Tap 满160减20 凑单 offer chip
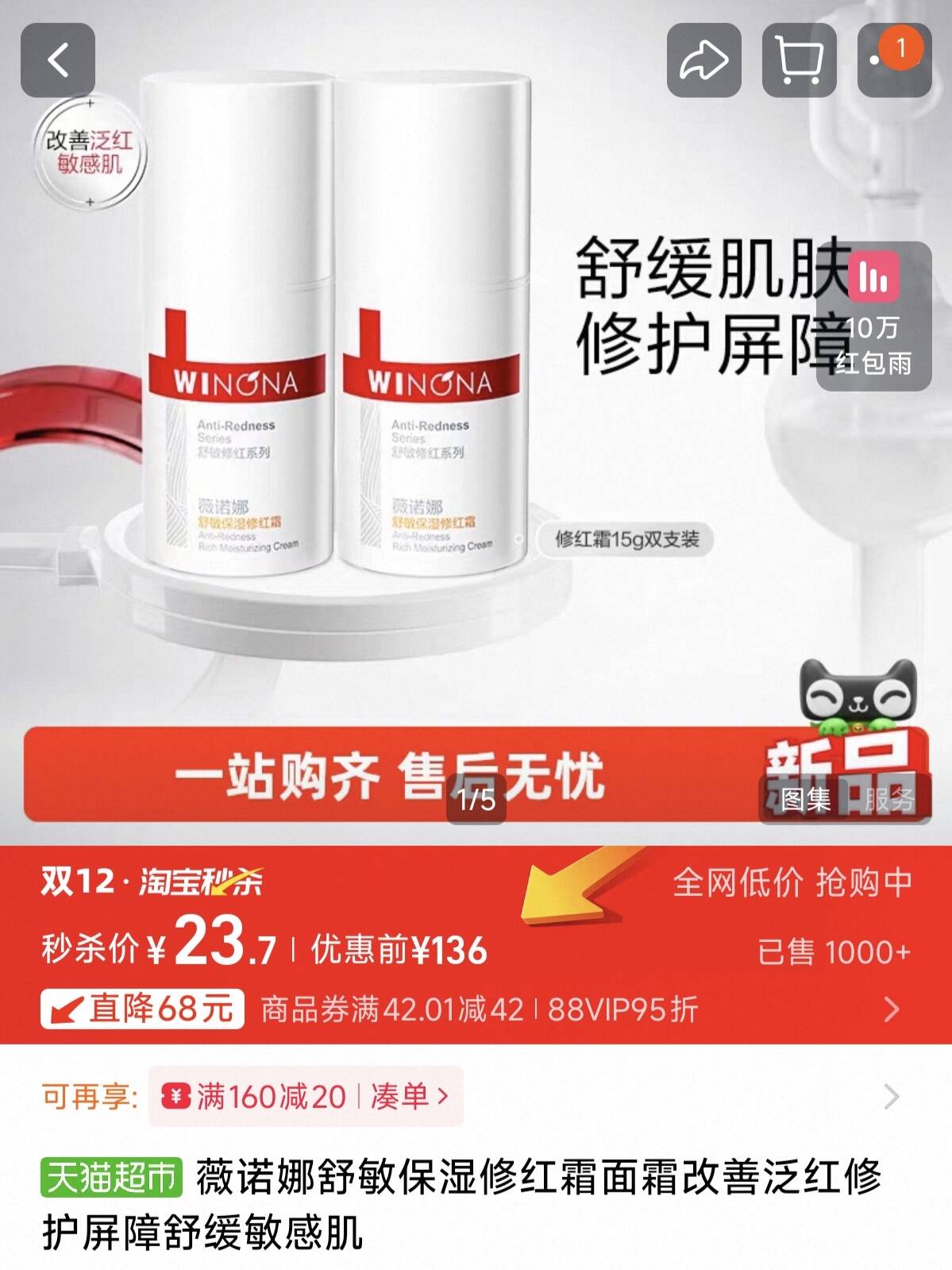952x1270 pixels. click(306, 1097)
